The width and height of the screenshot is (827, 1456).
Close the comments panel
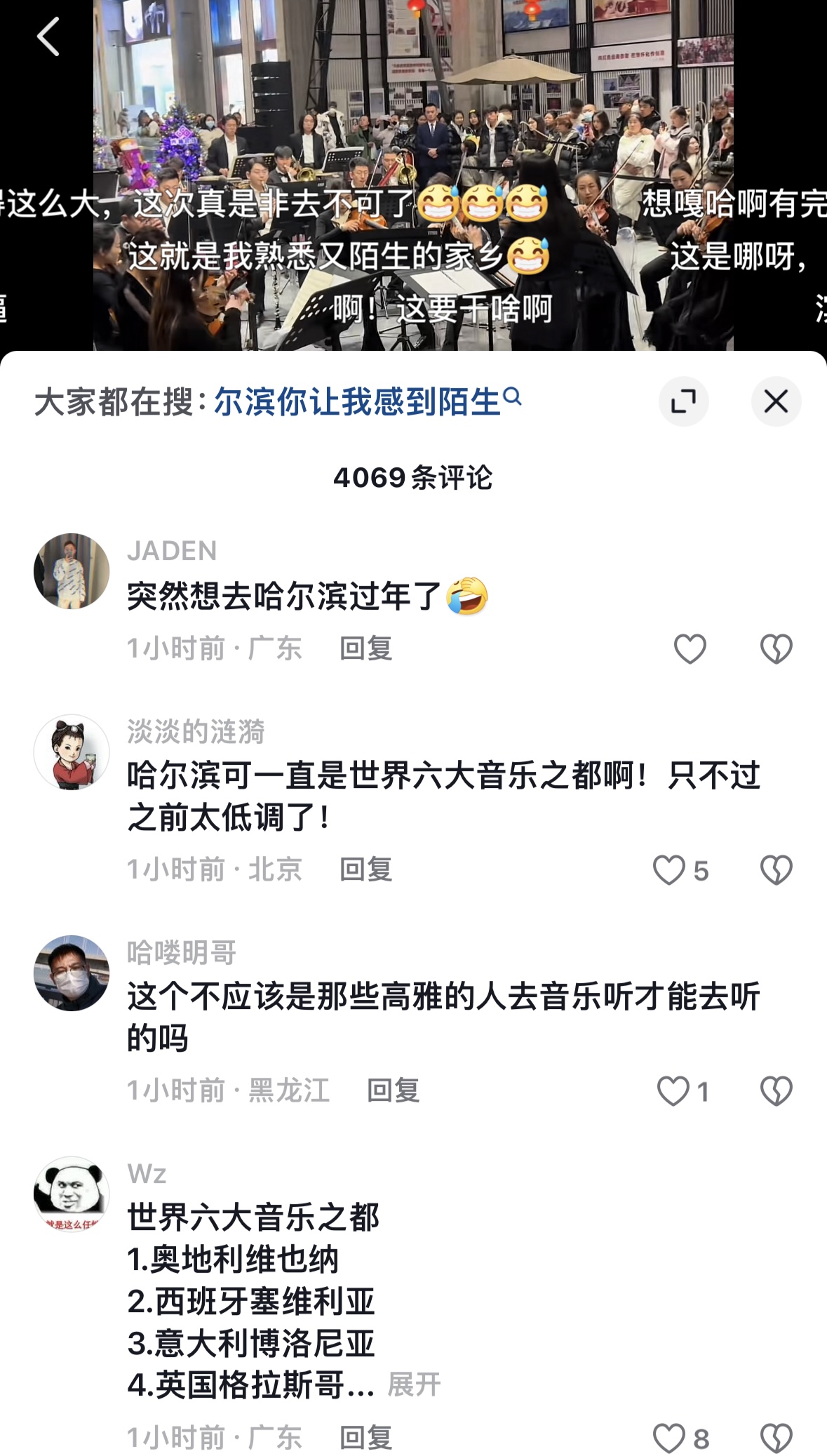click(775, 401)
